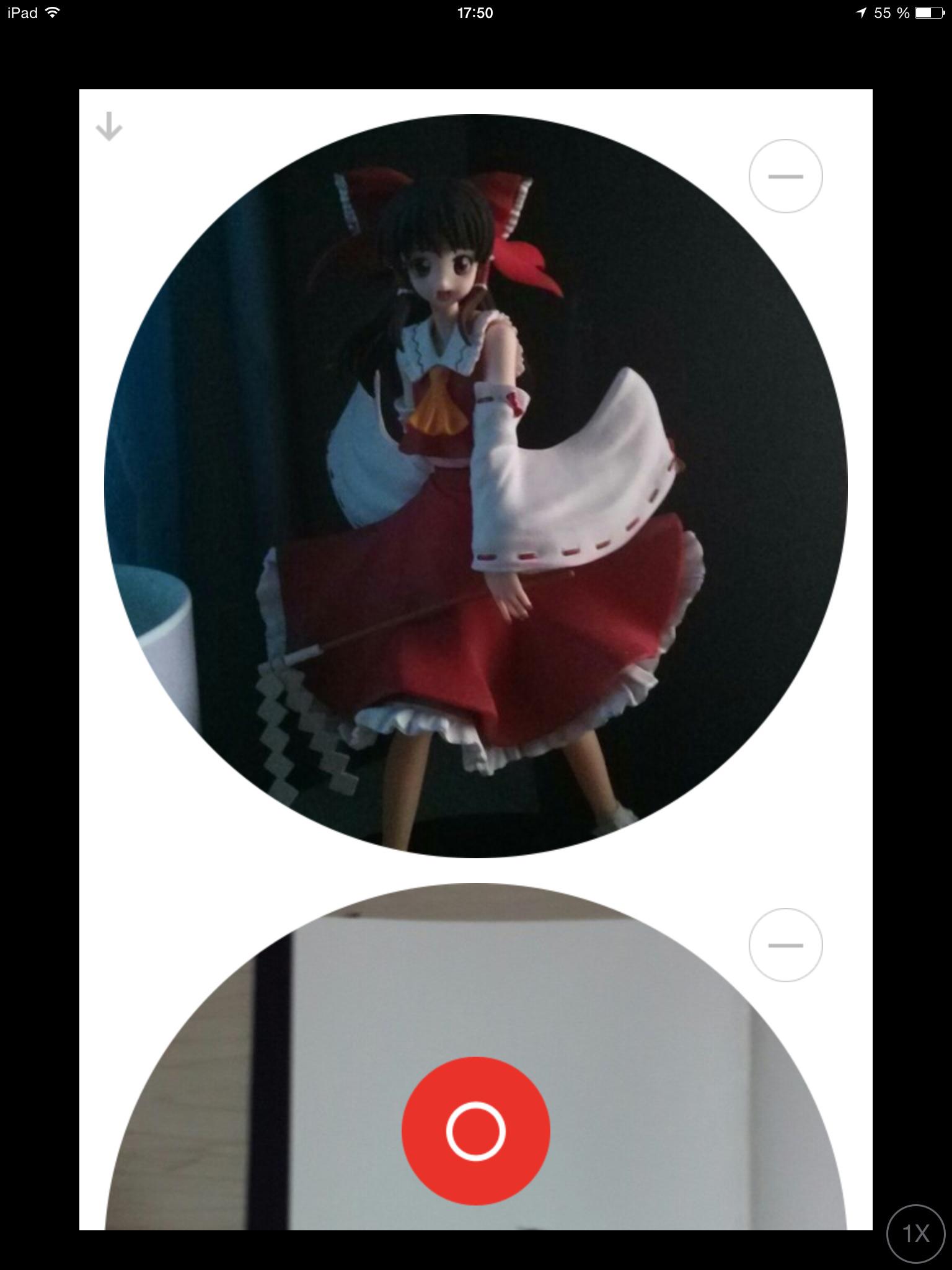Open the anime figure photo circle
The image size is (952, 1270).
click(475, 486)
